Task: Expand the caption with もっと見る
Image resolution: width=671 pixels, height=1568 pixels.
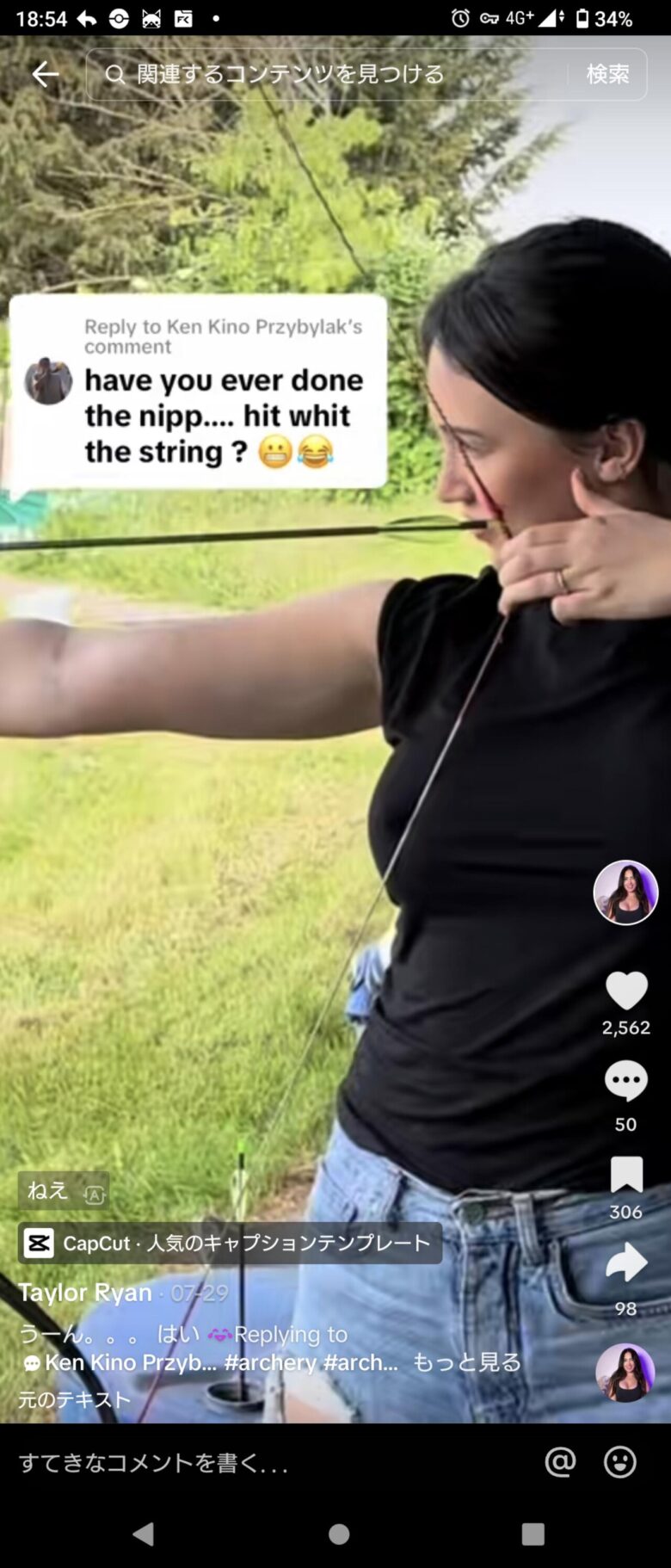Action: pos(466,1362)
